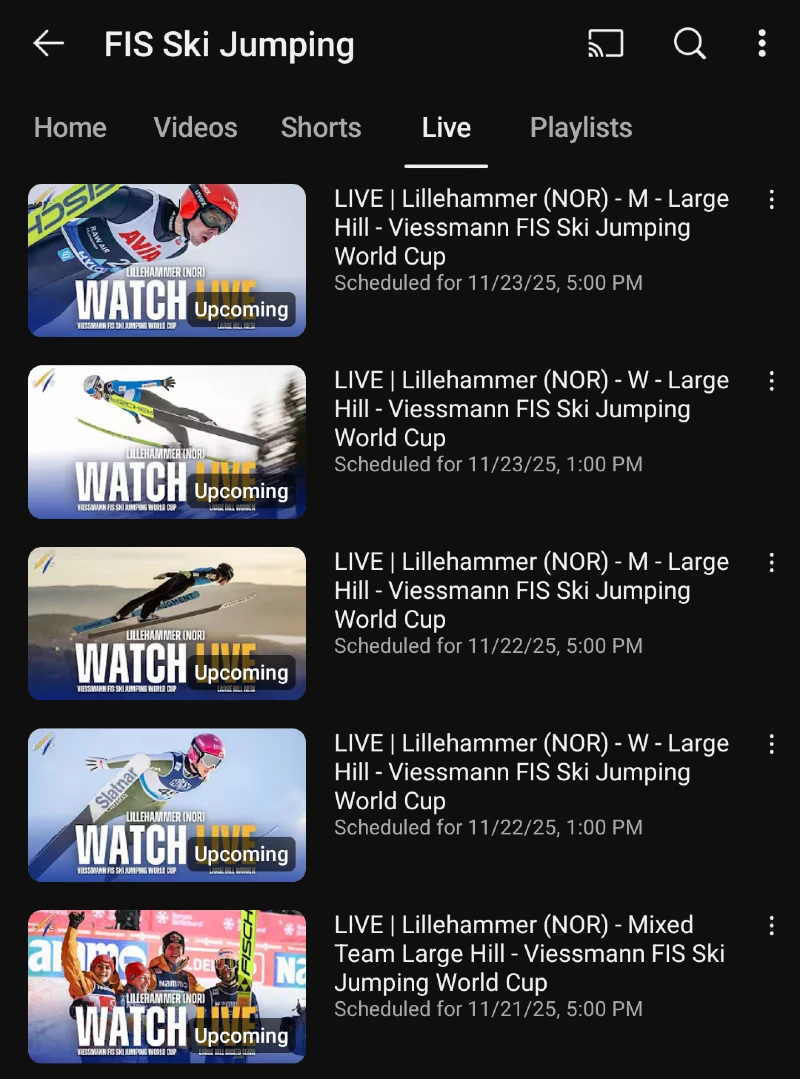Select the Playlists tab
Image resolution: width=800 pixels, height=1079 pixels.
tap(581, 128)
